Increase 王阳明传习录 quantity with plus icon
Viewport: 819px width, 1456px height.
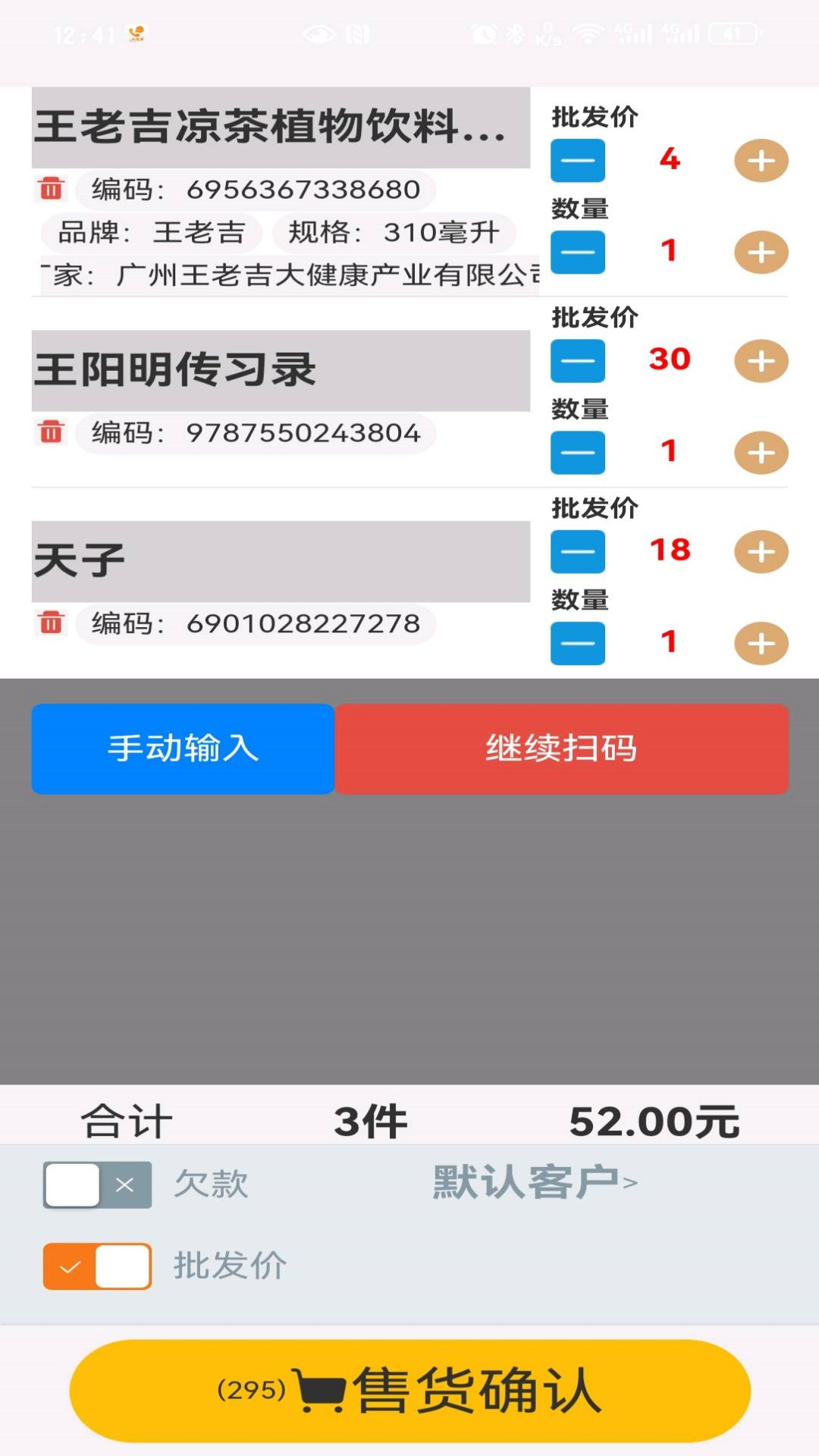(761, 453)
